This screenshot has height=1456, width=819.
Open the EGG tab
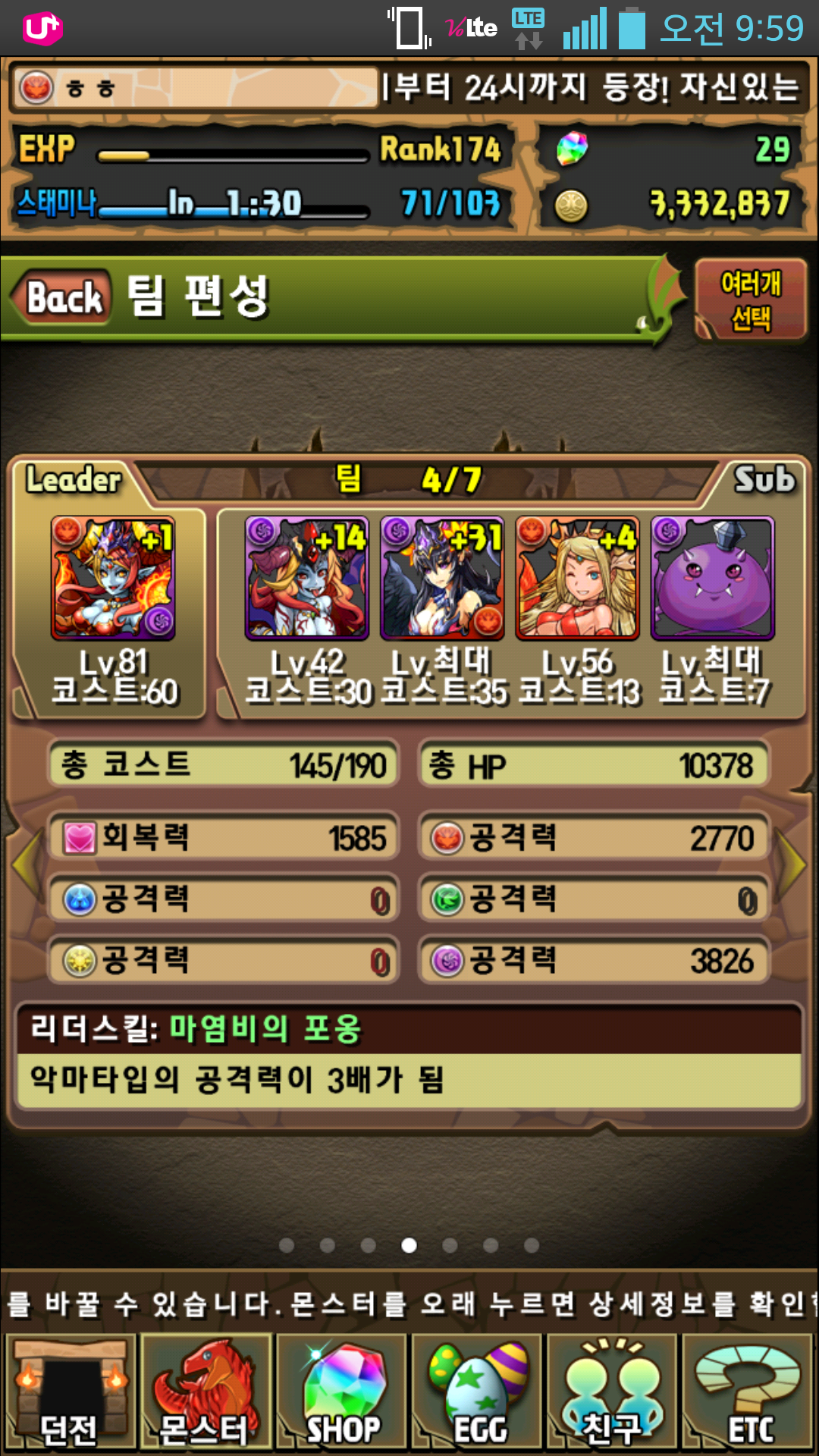478,1394
